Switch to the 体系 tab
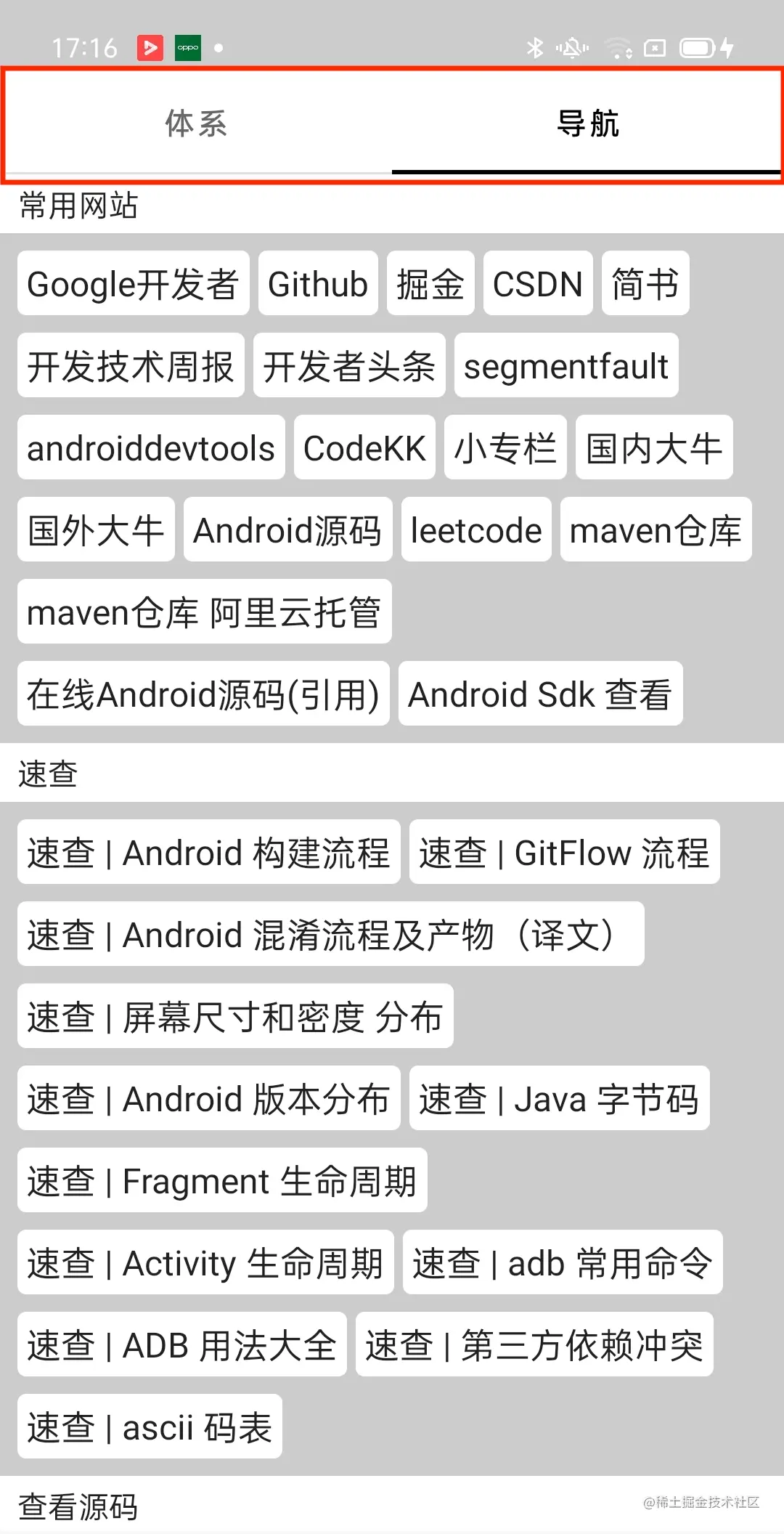Screen dimensions: 784x1534 (x=196, y=123)
